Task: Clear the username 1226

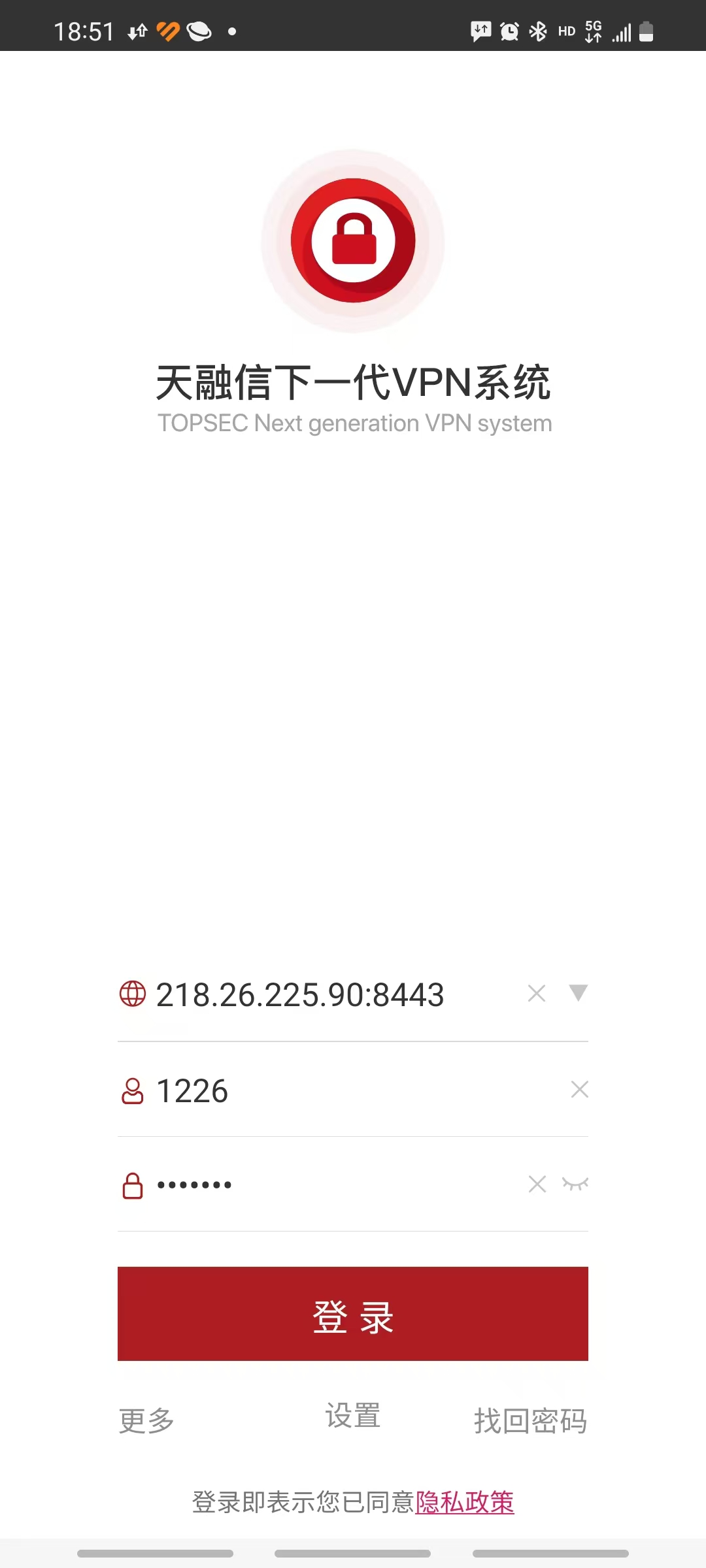Action: [x=579, y=1089]
